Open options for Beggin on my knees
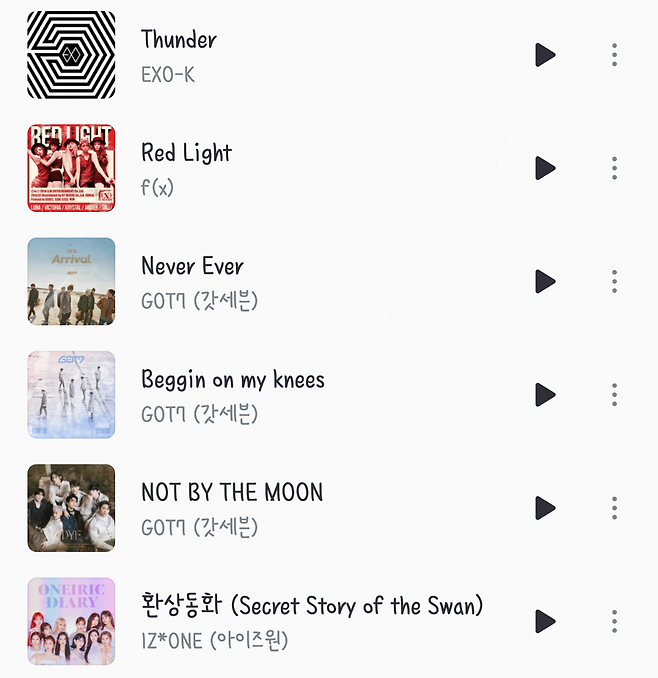Viewport: 658px width, 678px height. point(614,394)
